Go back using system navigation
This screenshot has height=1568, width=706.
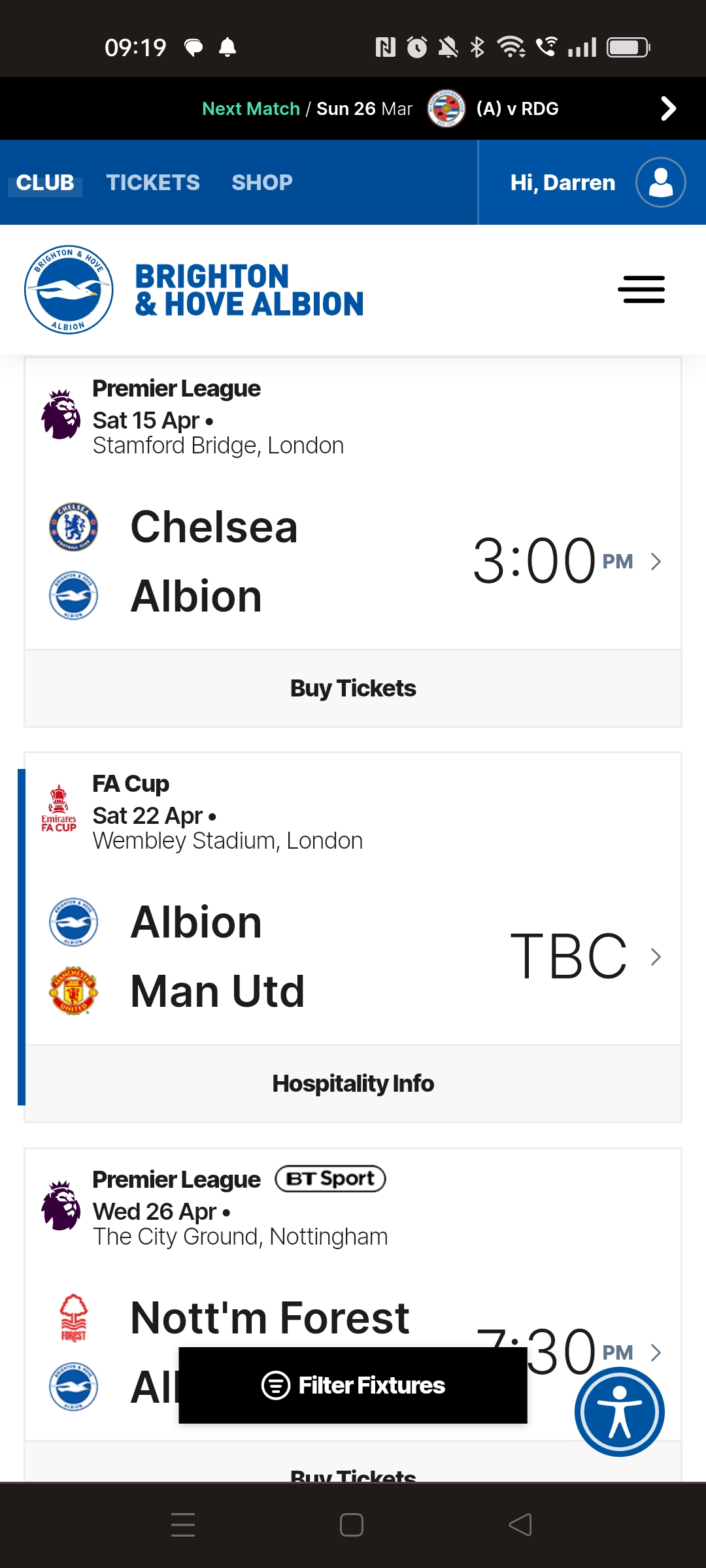(x=520, y=1525)
